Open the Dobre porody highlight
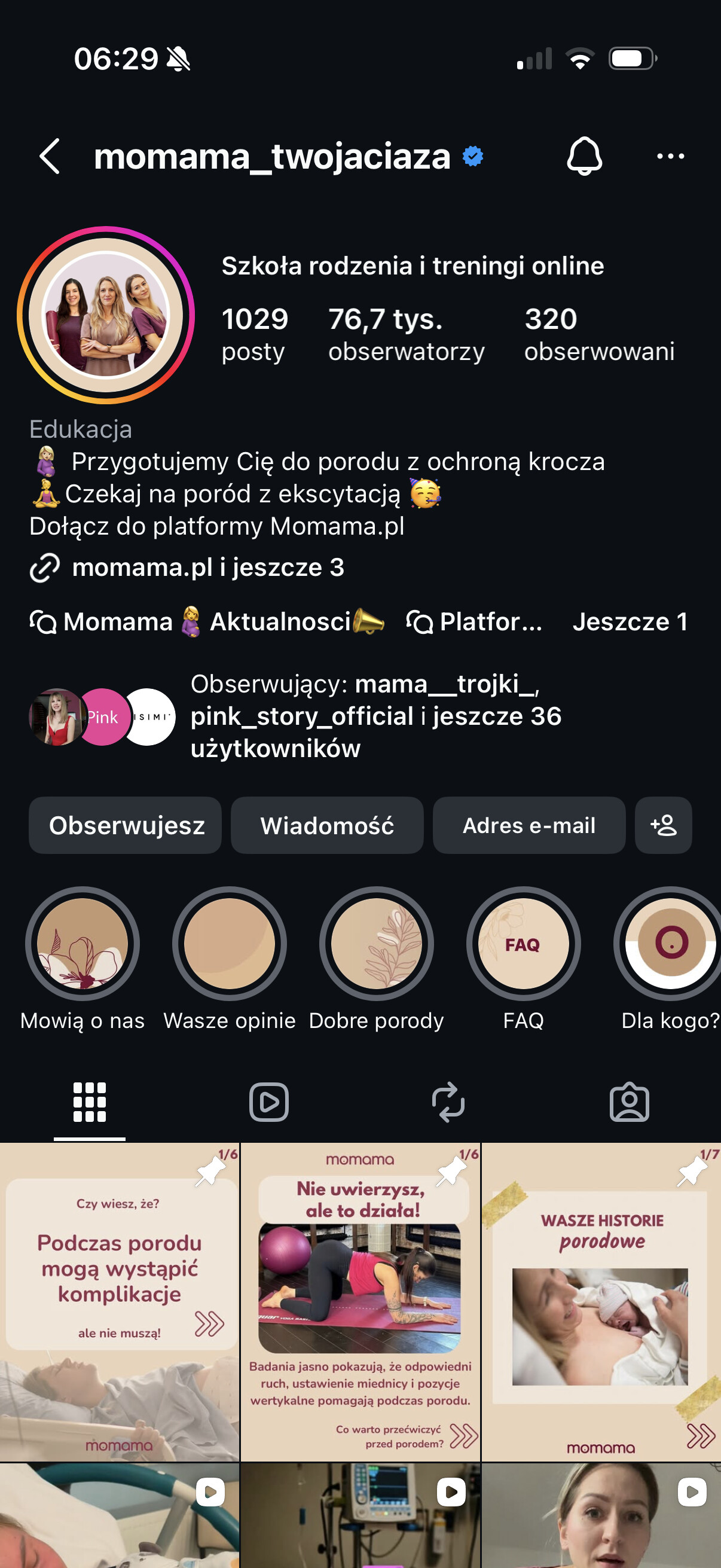This screenshot has height=1568, width=721. [376, 944]
